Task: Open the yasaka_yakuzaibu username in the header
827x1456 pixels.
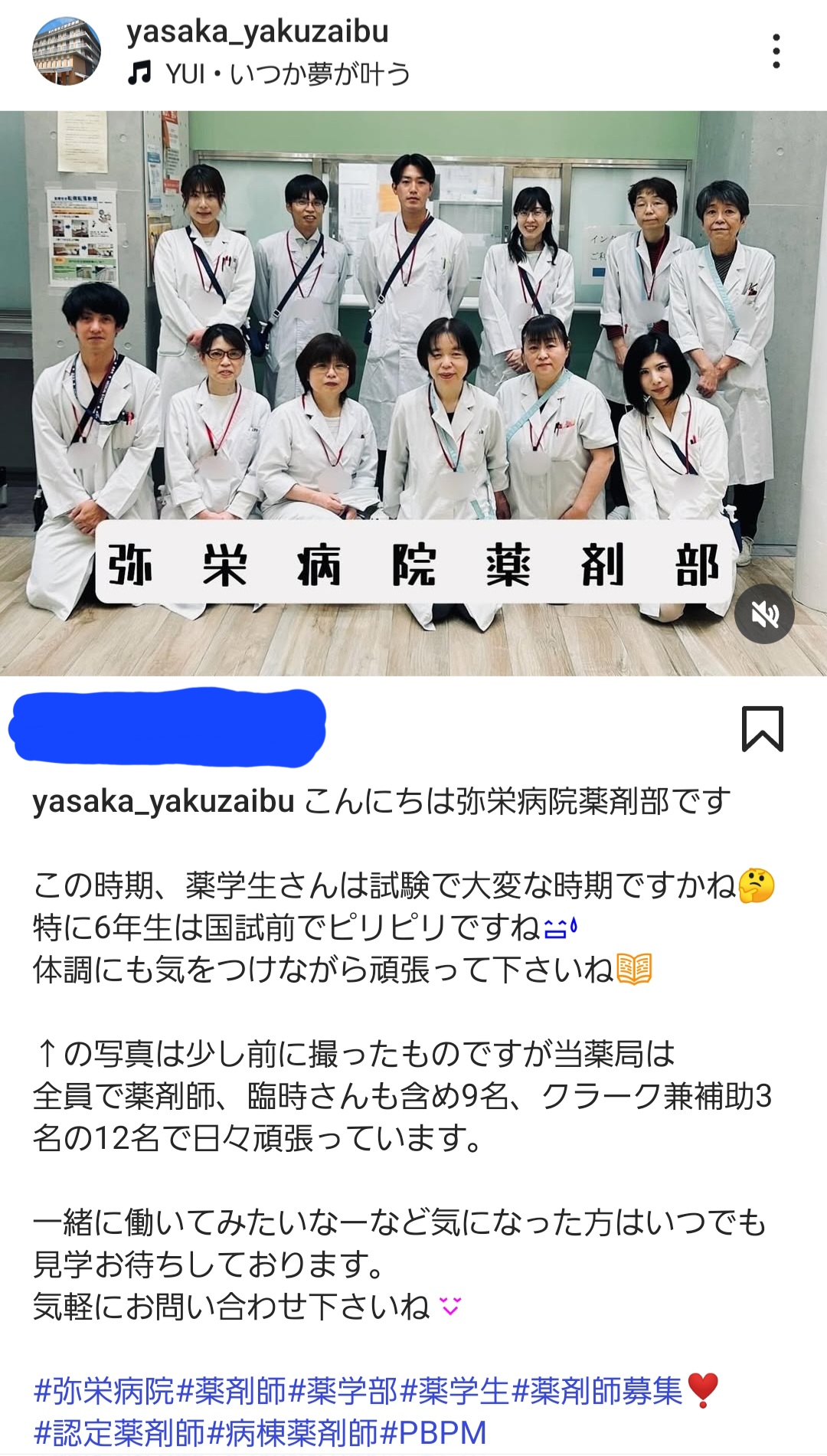Action: tap(257, 31)
